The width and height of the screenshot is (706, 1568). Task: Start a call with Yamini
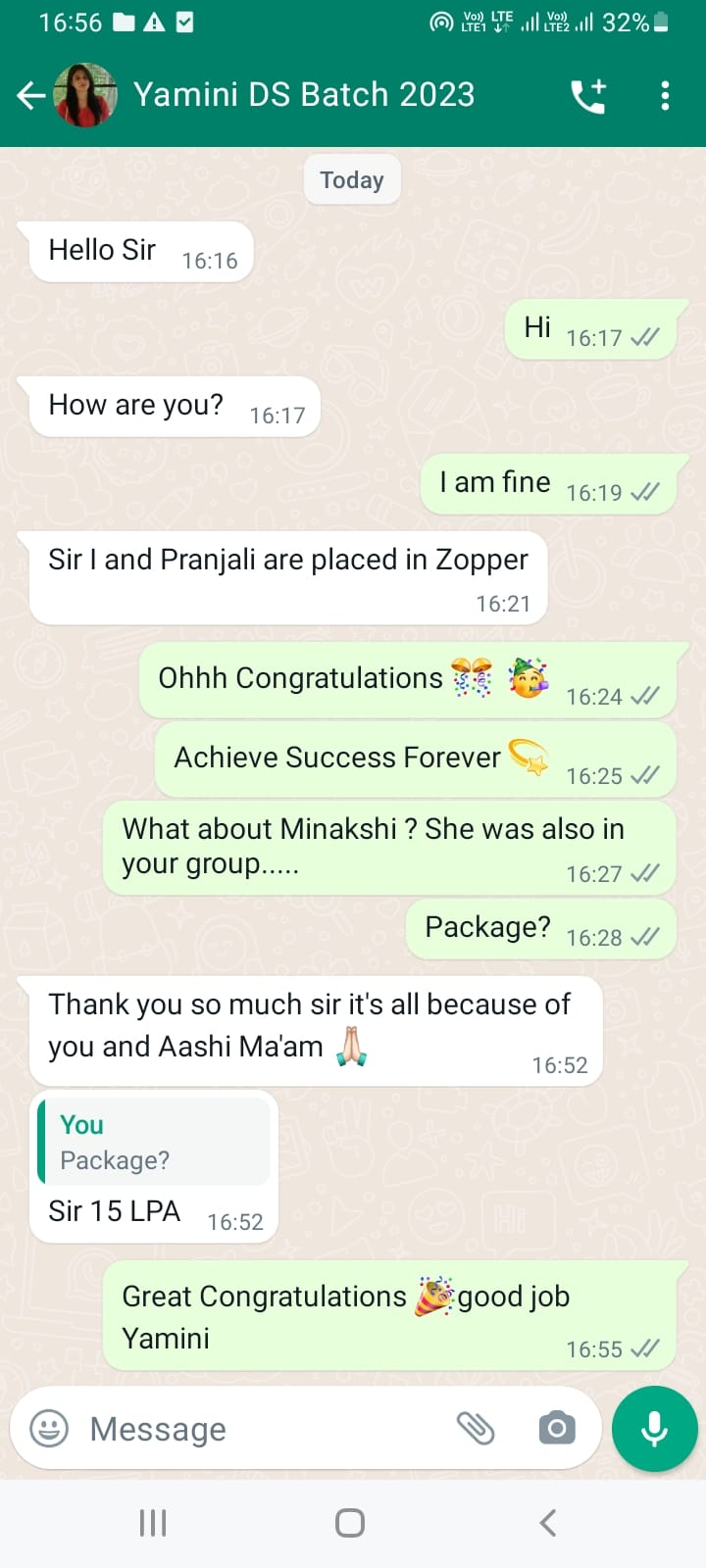pyautogui.click(x=588, y=95)
